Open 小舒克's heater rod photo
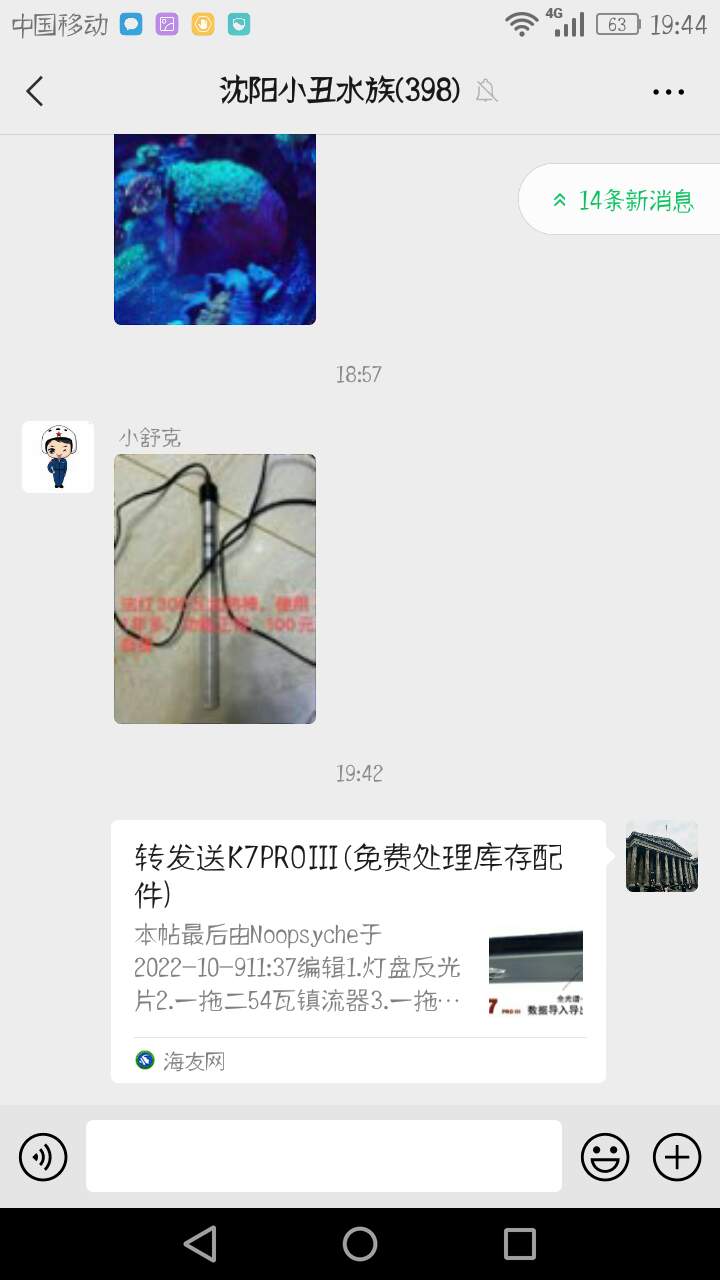This screenshot has height=1280, width=720. [215, 589]
